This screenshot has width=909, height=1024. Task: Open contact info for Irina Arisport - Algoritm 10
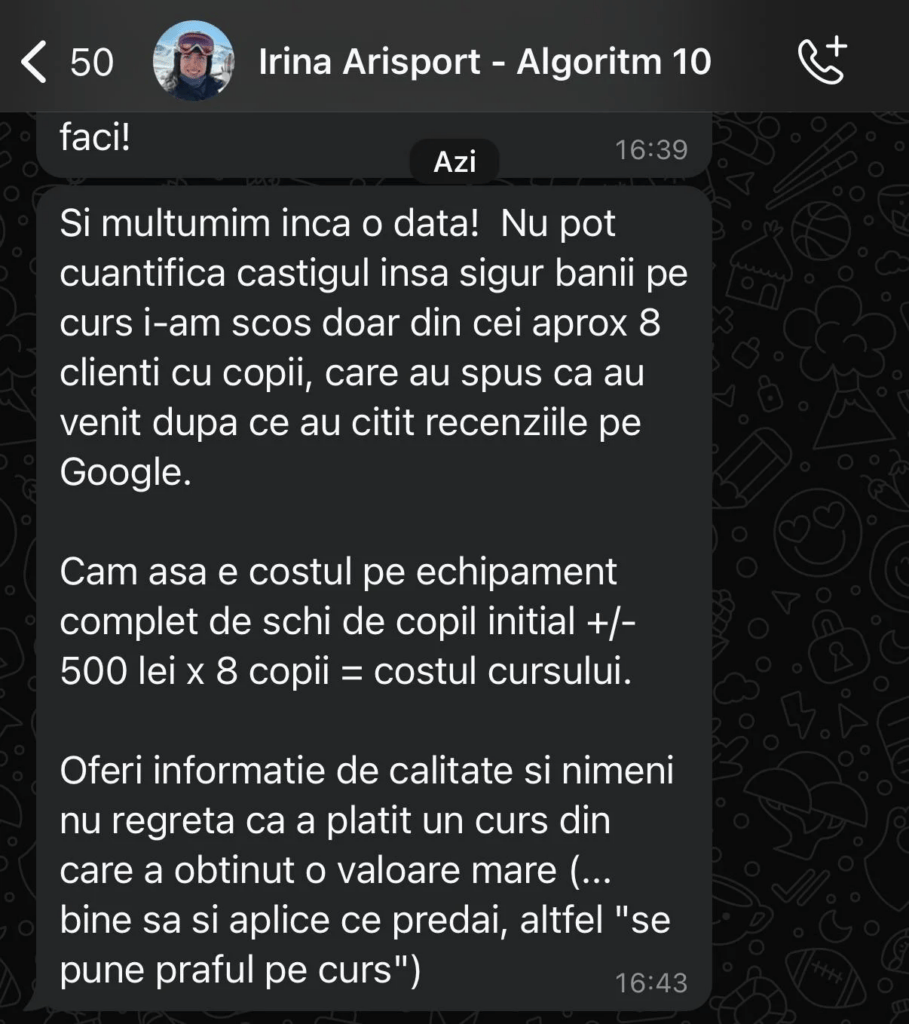(x=484, y=62)
